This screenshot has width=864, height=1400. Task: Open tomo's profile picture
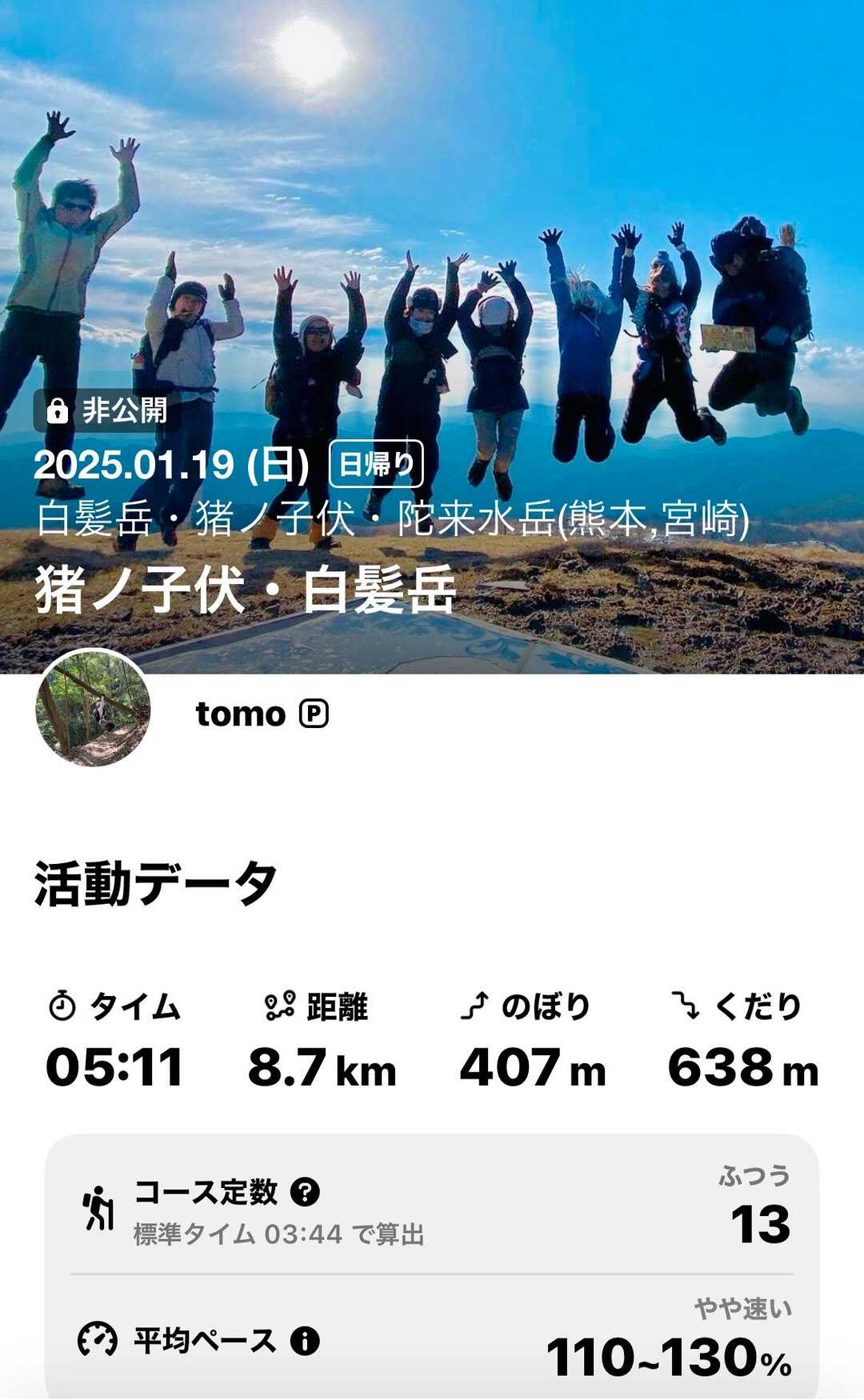coord(93,708)
